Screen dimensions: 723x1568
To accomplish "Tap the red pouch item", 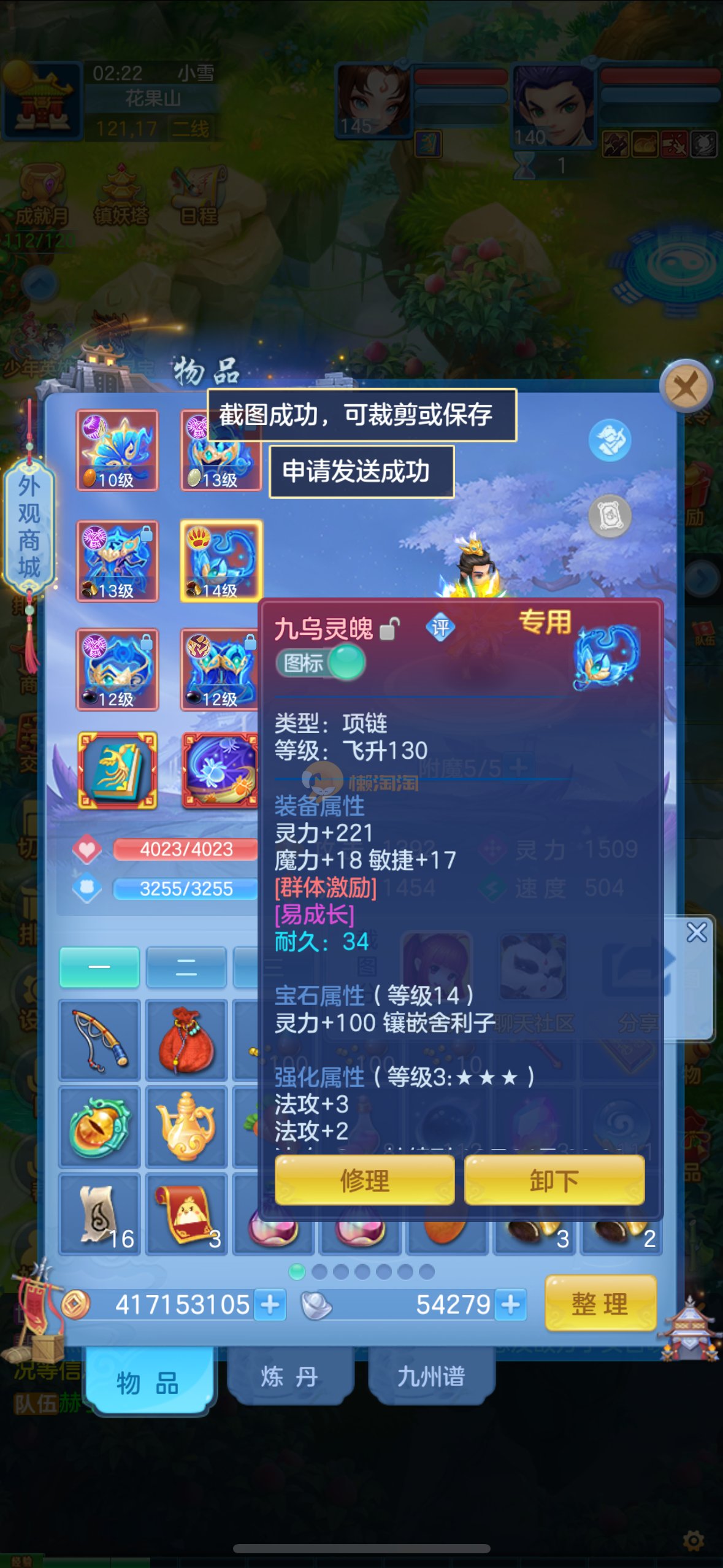I will tap(186, 1040).
